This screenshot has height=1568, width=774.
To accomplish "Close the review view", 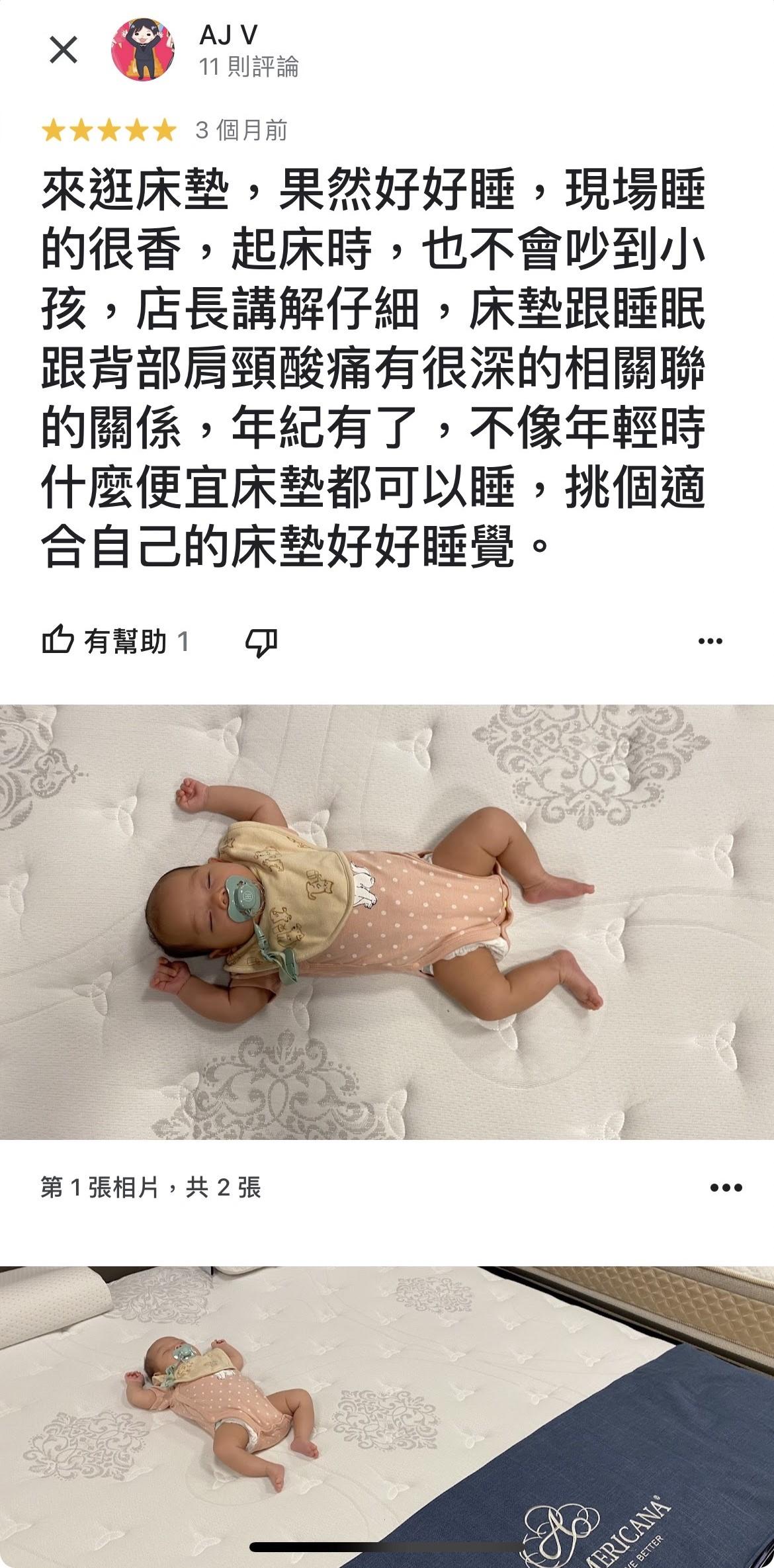I will [64, 50].
